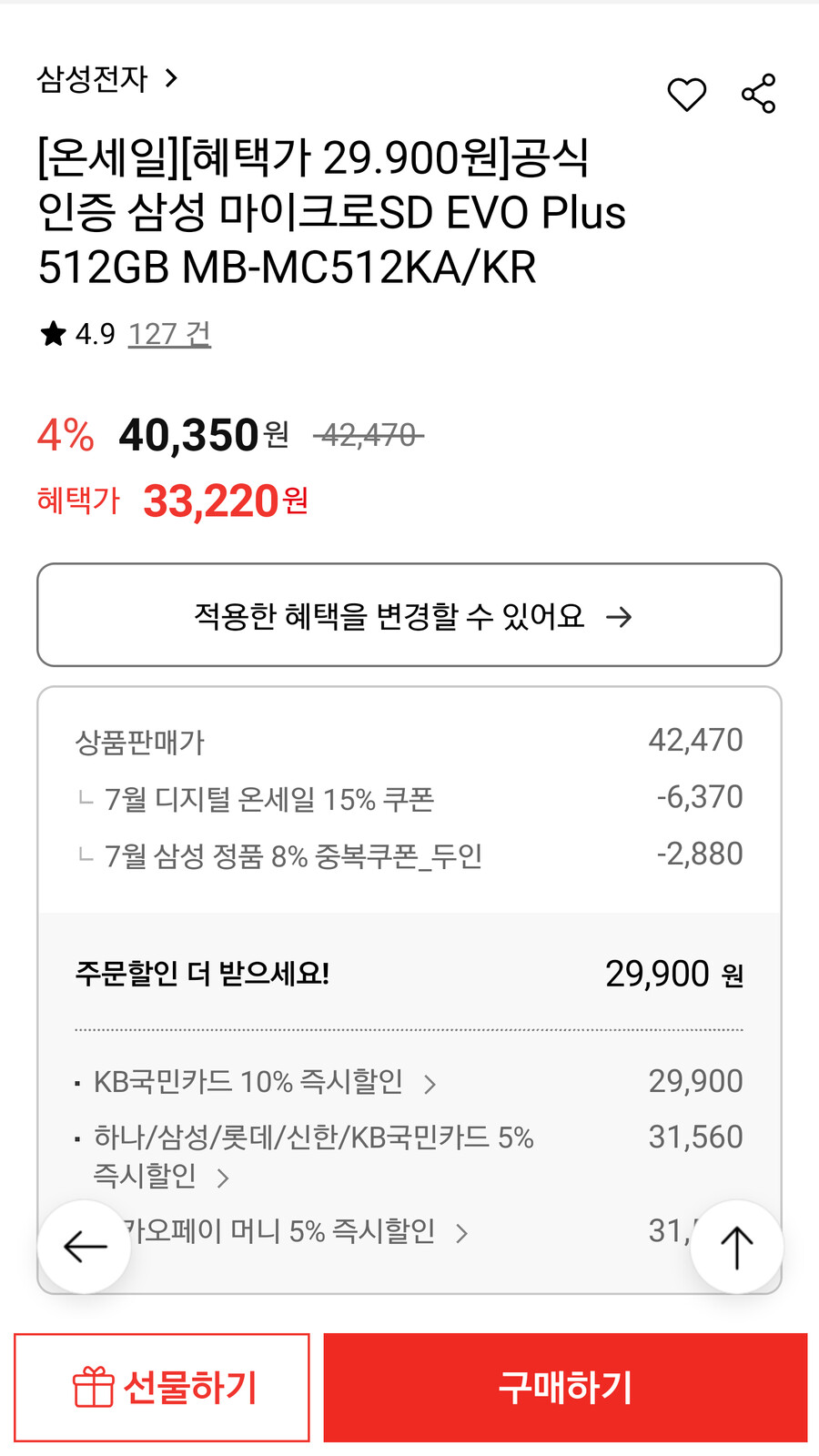
Task: Select the 7월 삼성 정품 8% 중복쿠폰 row
Action: click(x=409, y=854)
